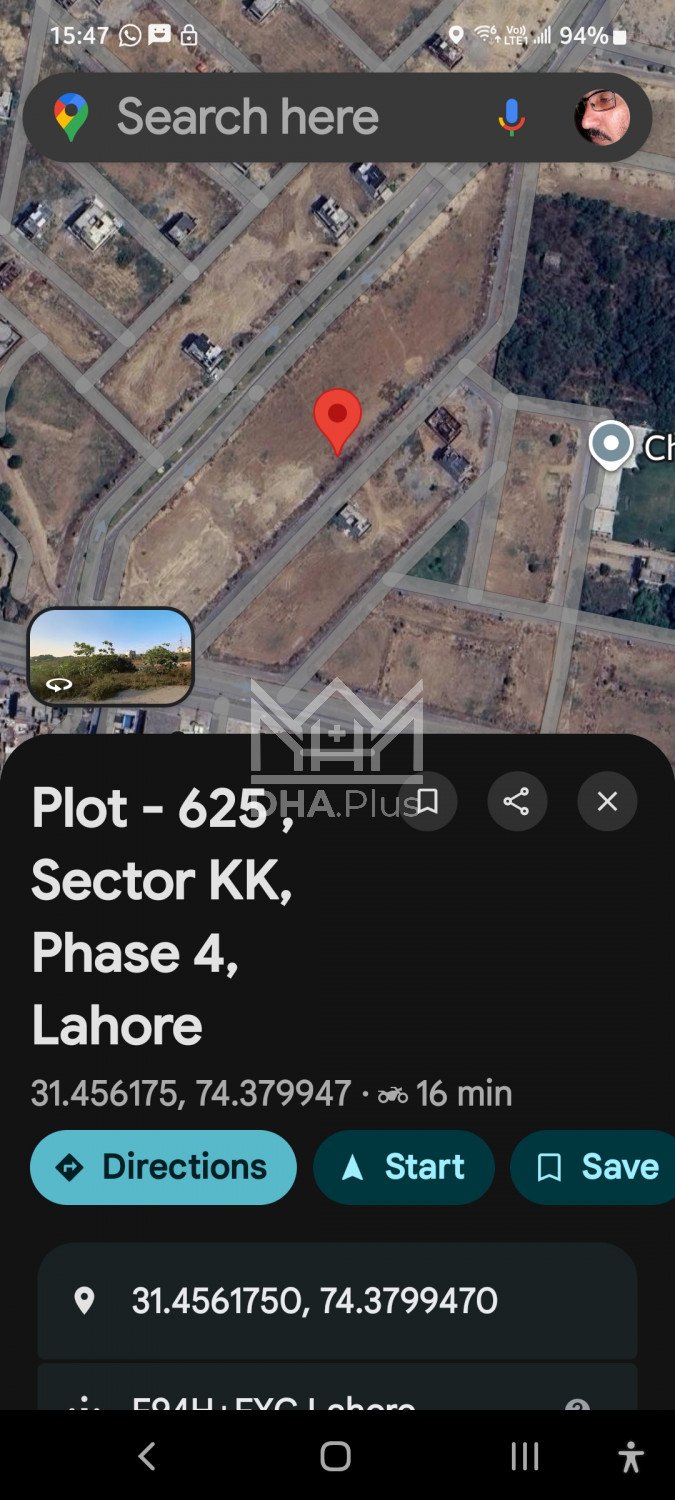675x1500 pixels.
Task: Get Directions to Plot 625
Action: pyautogui.click(x=163, y=1167)
